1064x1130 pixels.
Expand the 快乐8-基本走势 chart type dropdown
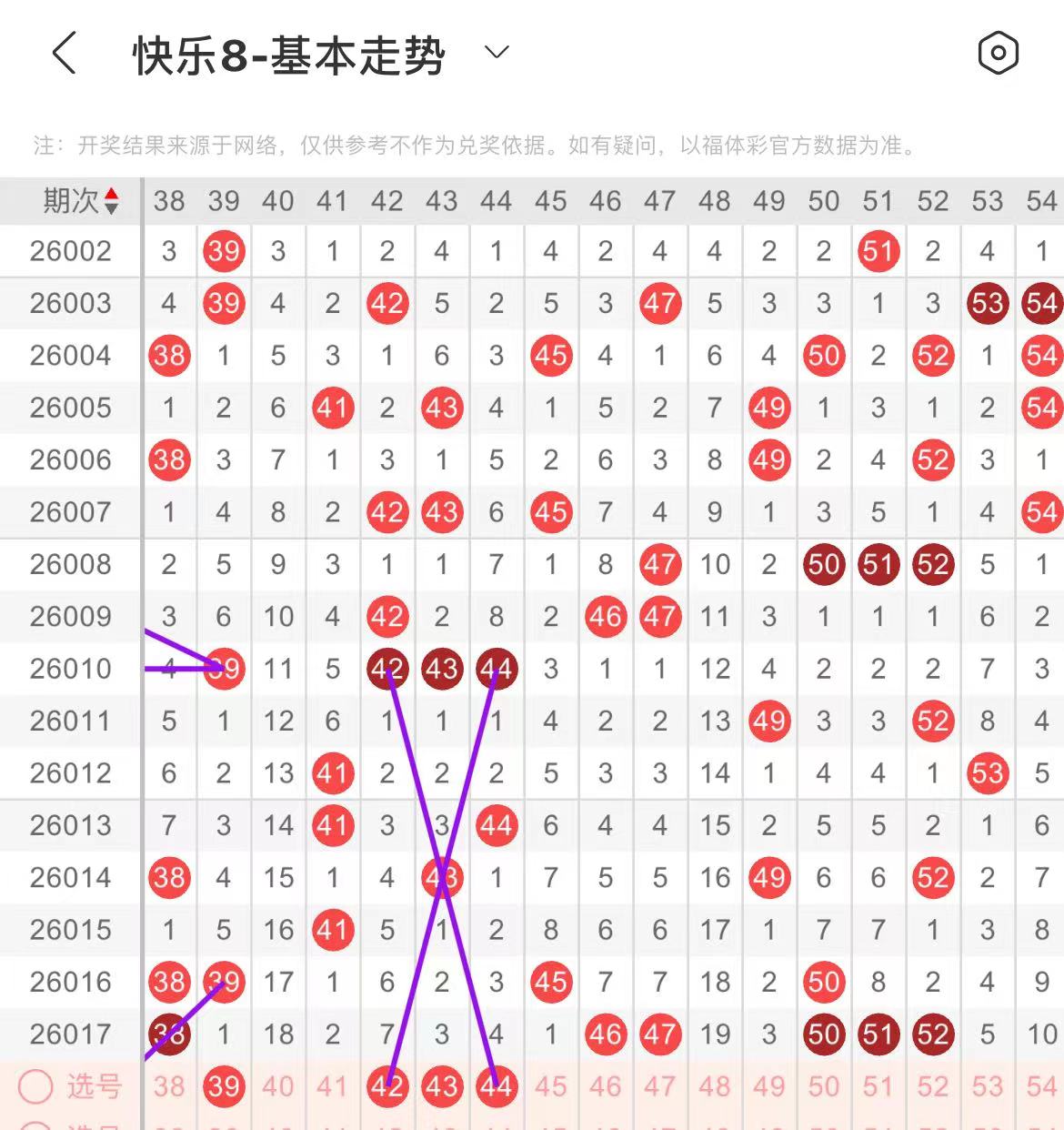(x=497, y=53)
